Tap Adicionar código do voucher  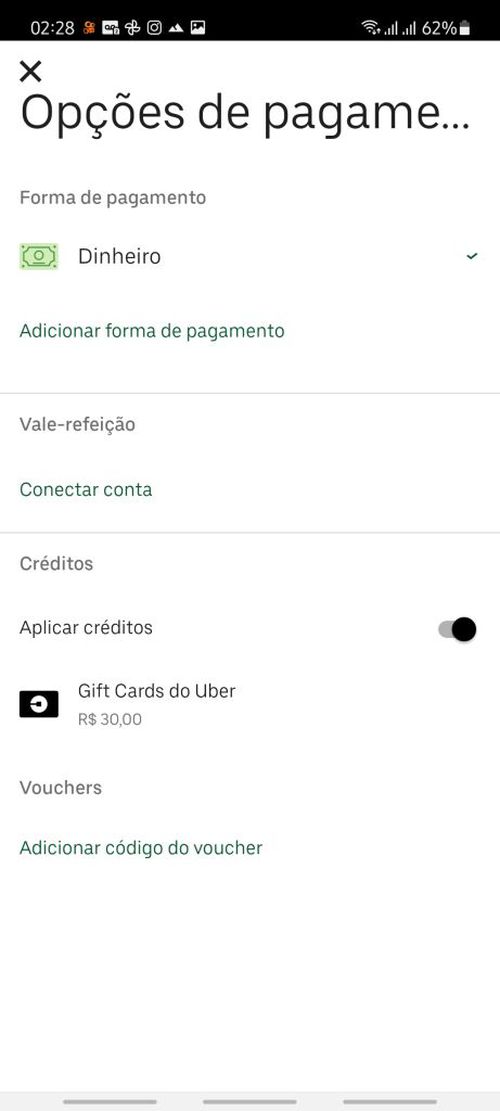[x=141, y=847]
